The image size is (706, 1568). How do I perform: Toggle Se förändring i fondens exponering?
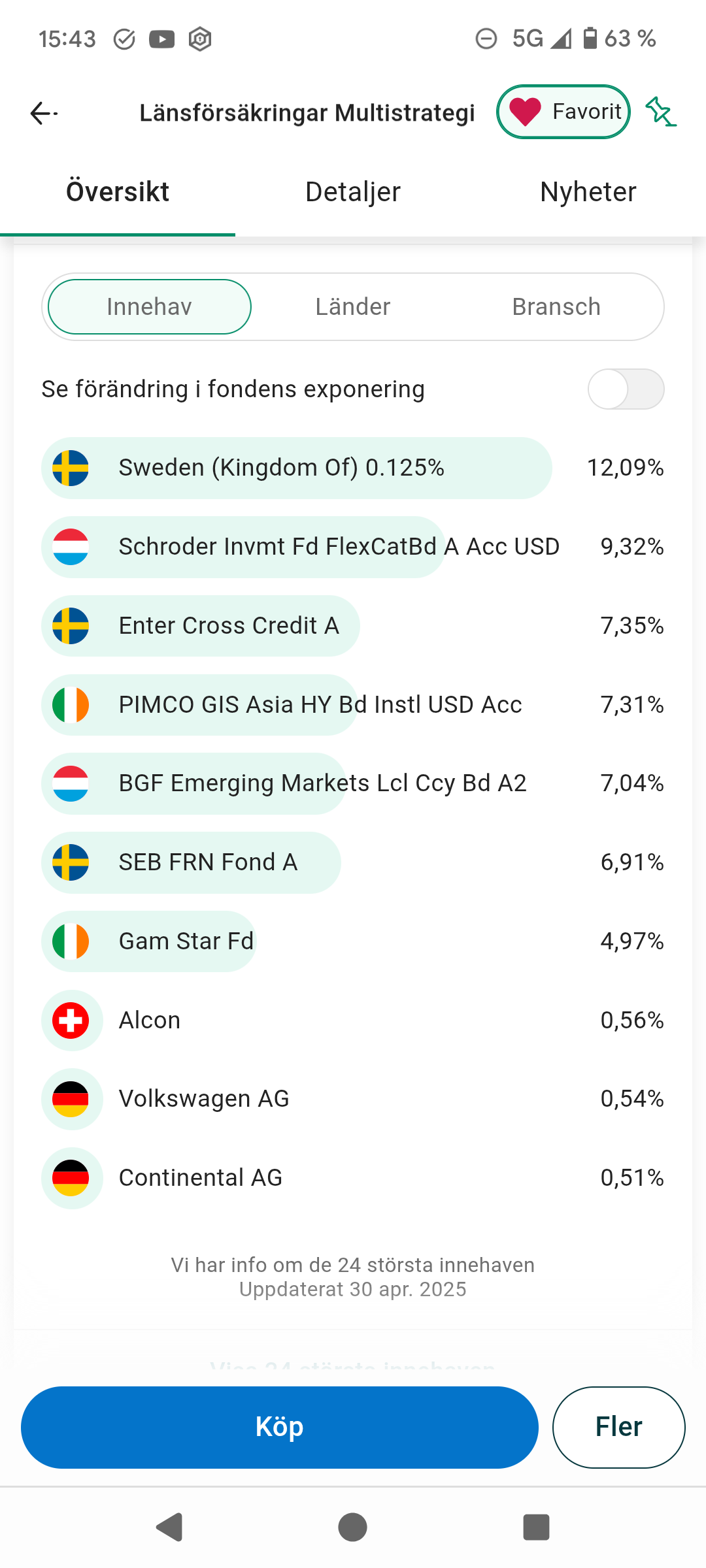coord(626,389)
